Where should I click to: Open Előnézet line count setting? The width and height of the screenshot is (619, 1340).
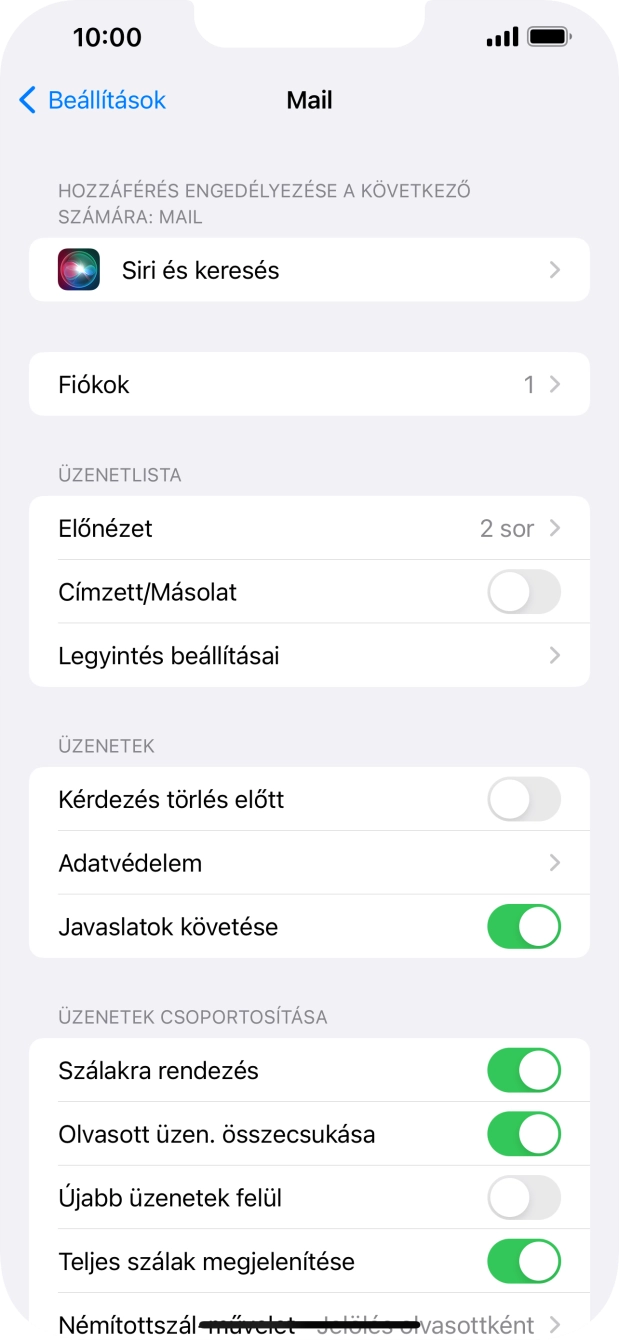click(x=309, y=528)
